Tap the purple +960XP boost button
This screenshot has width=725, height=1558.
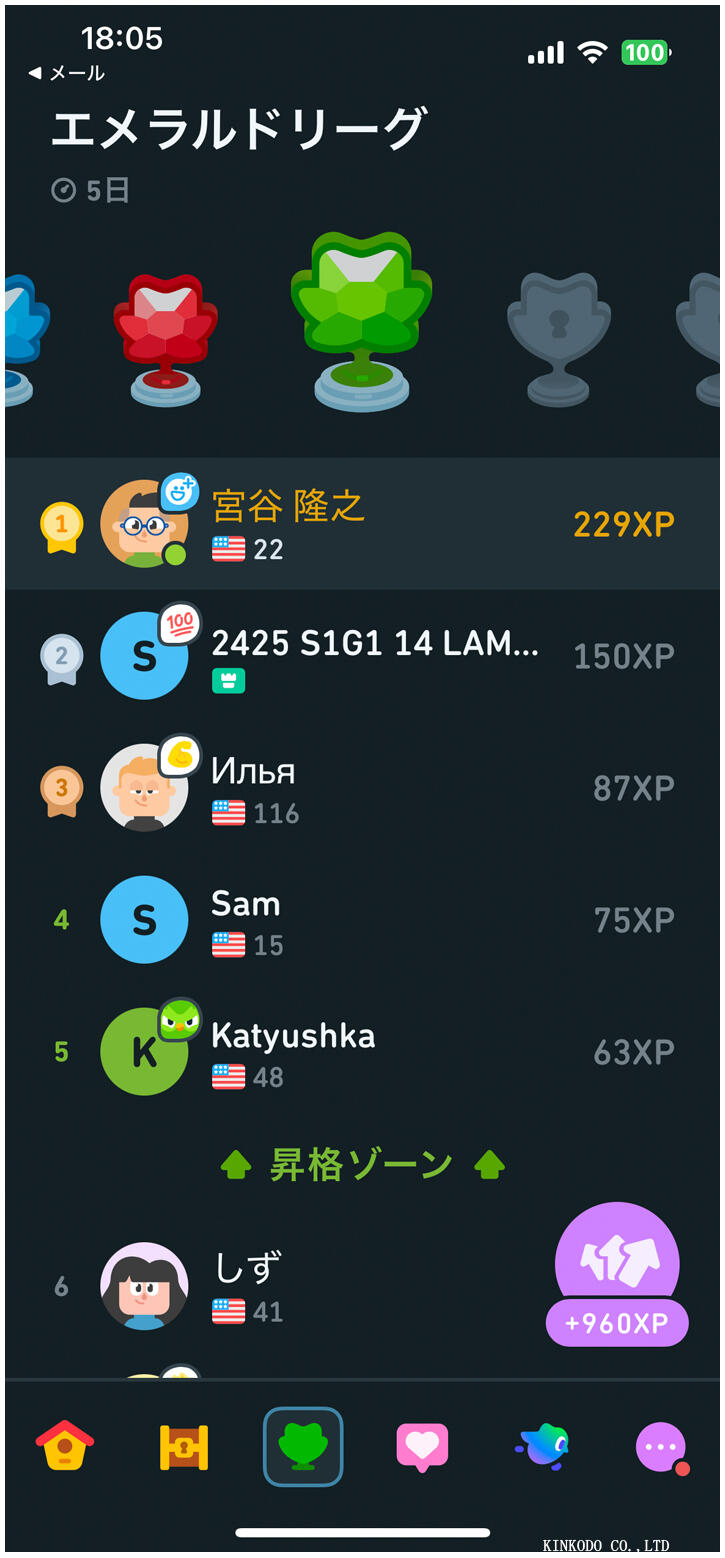617,1273
